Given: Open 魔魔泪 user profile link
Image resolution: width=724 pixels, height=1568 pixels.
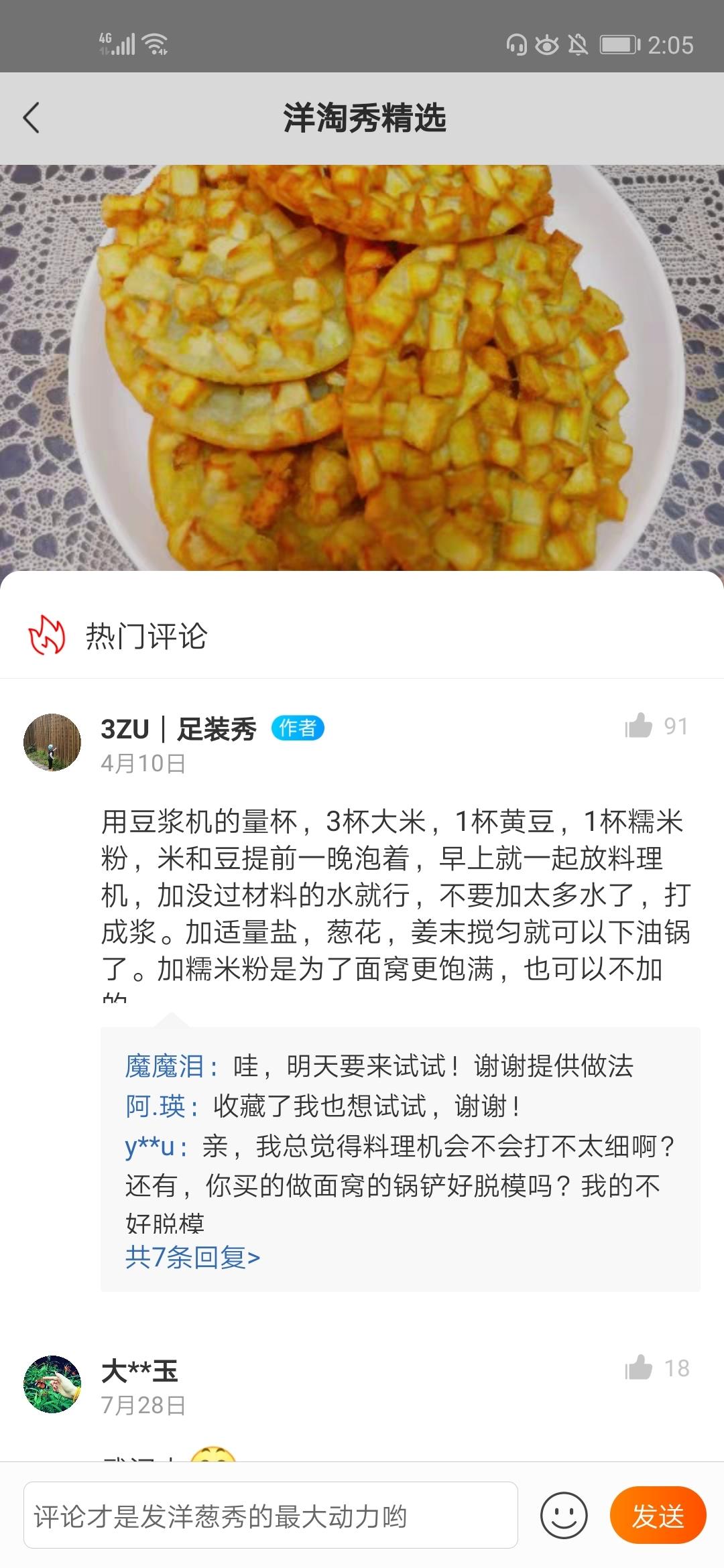Looking at the screenshot, I should pyautogui.click(x=164, y=1066).
